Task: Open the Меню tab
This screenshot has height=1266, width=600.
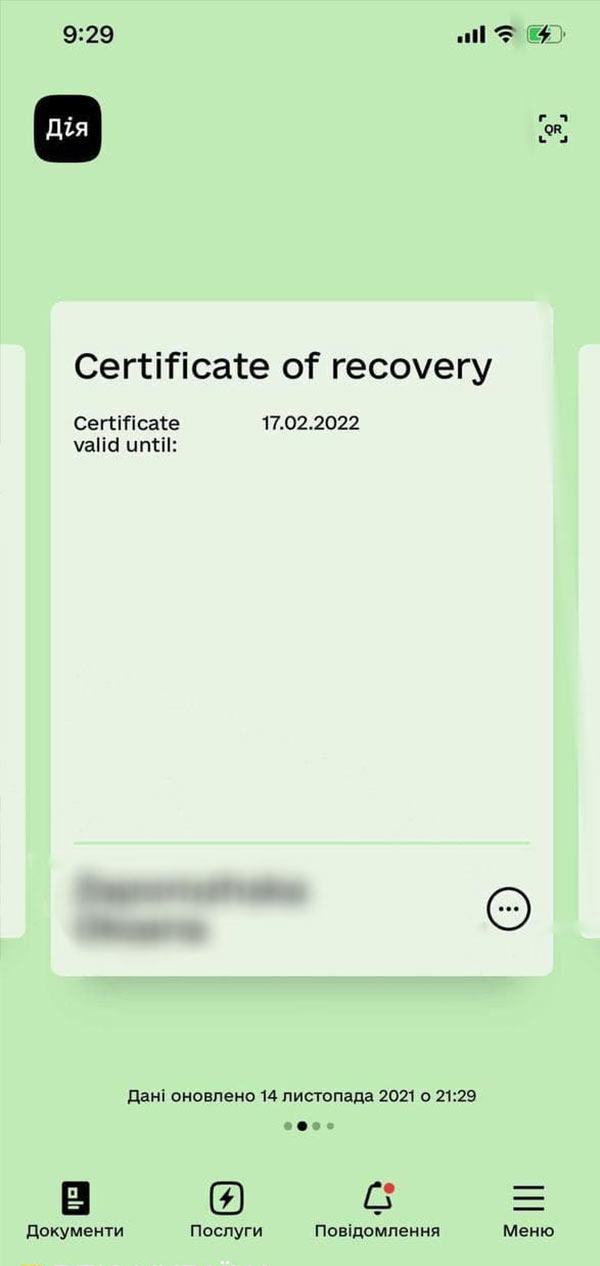Action: [528, 1208]
